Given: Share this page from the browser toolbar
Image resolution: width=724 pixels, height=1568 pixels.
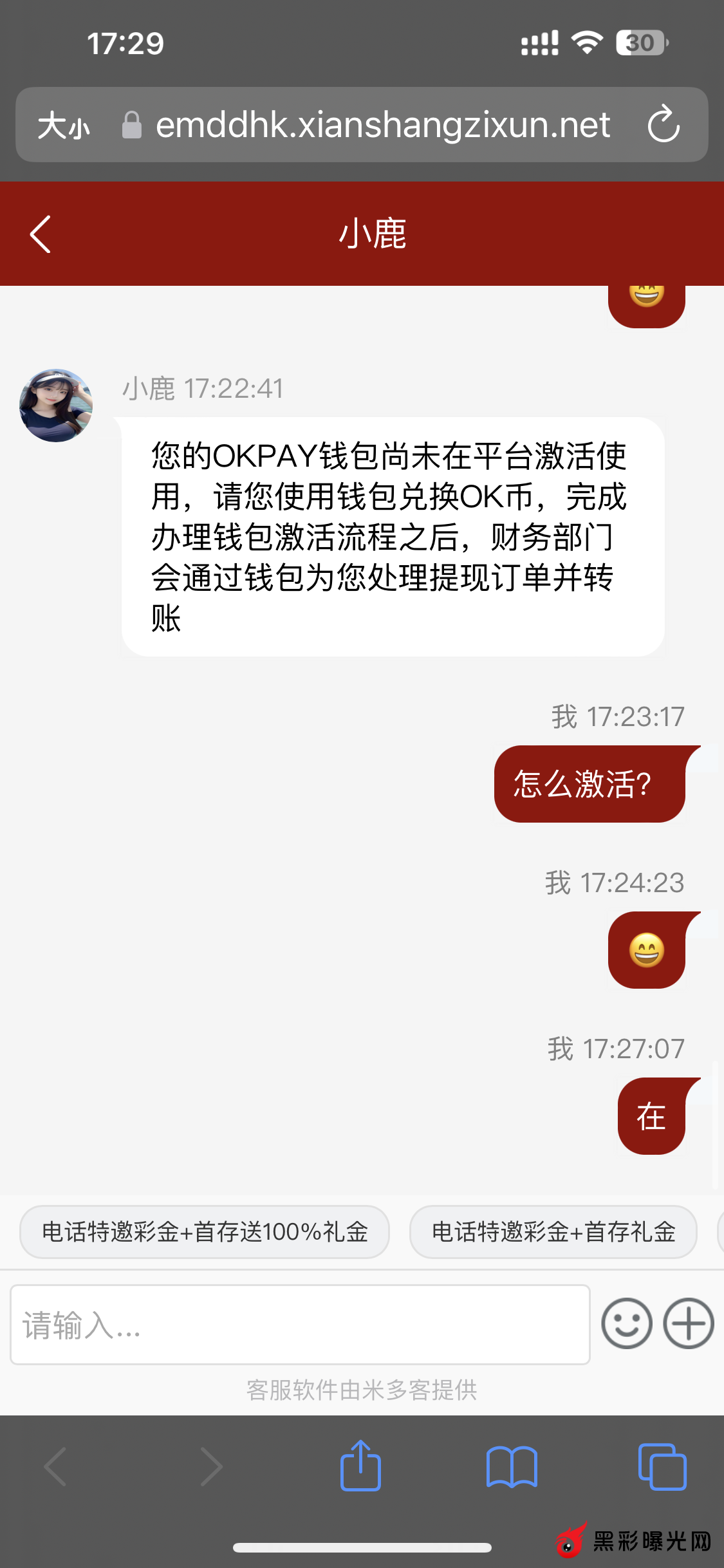Looking at the screenshot, I should [360, 1466].
